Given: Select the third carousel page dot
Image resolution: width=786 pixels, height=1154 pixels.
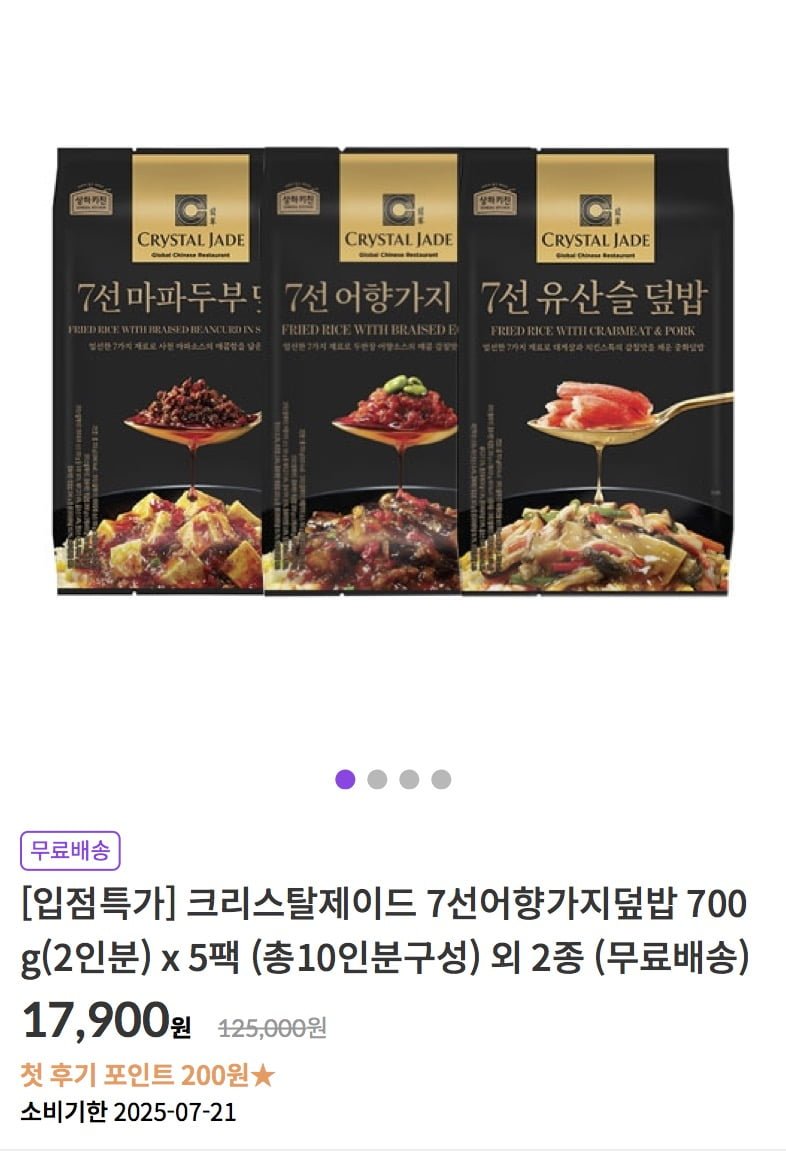Looking at the screenshot, I should [x=409, y=779].
